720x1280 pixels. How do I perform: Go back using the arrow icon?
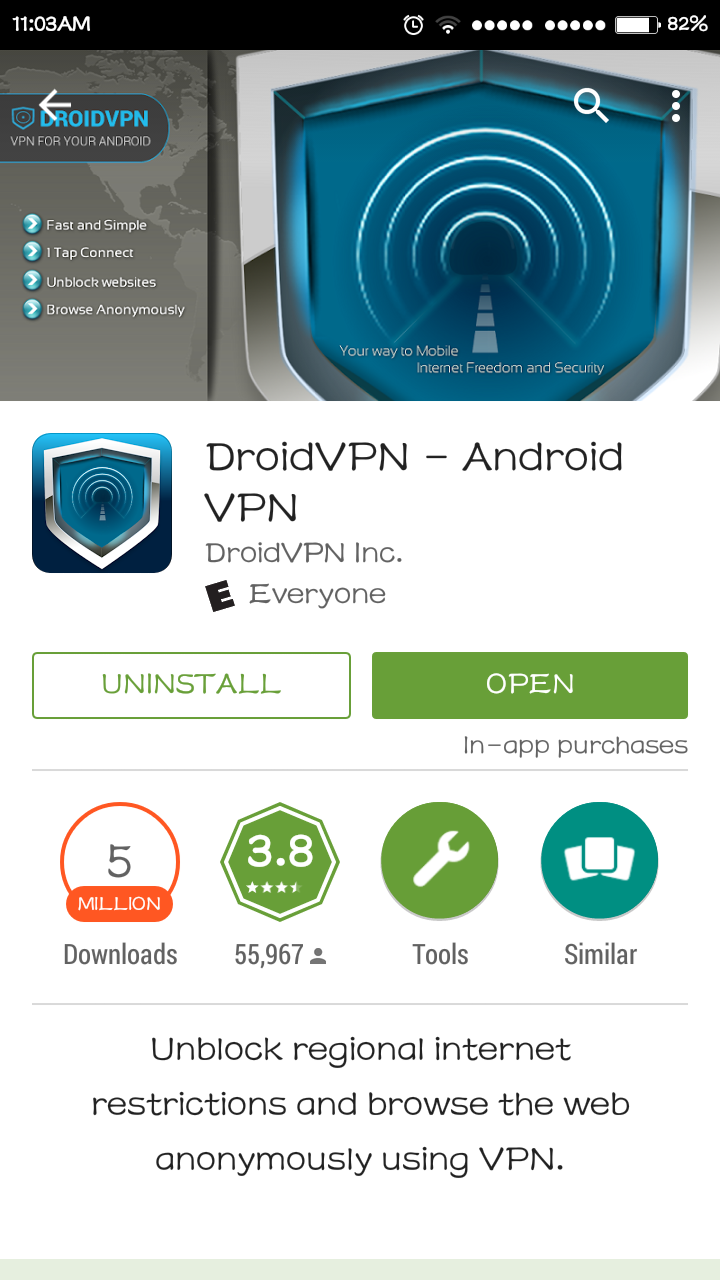(x=55, y=104)
